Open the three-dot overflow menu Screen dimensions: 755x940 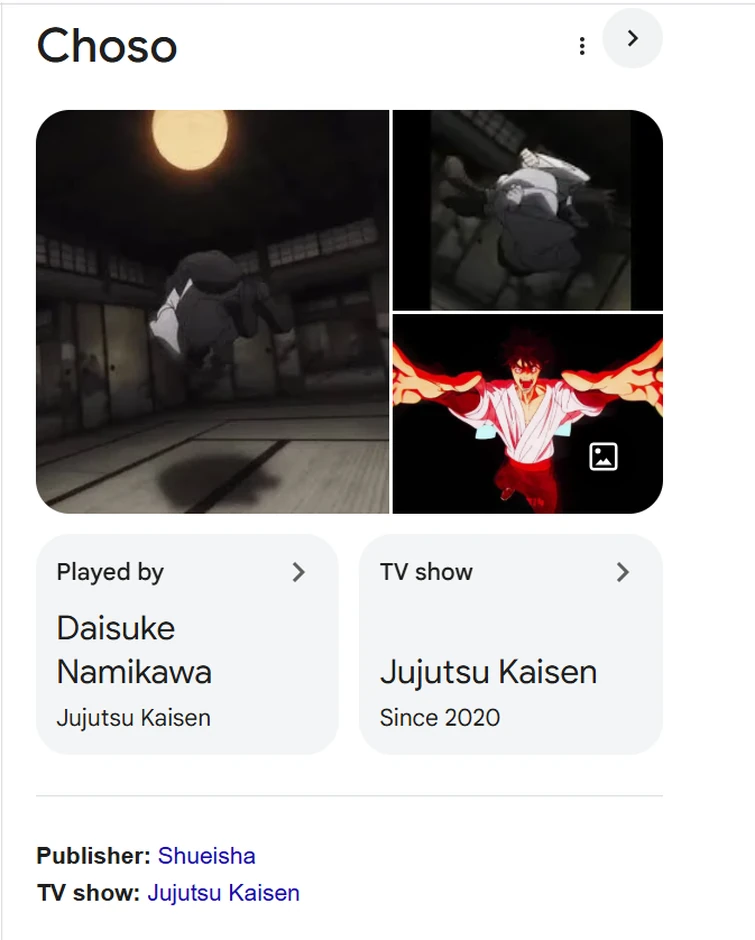pyautogui.click(x=582, y=46)
